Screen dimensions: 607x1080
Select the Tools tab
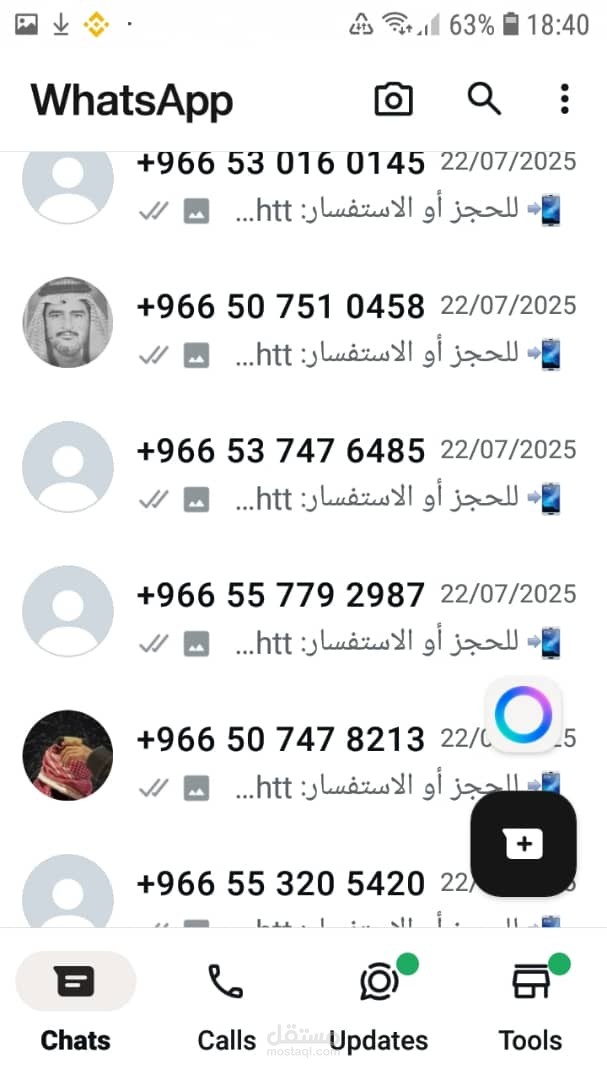(x=530, y=1005)
